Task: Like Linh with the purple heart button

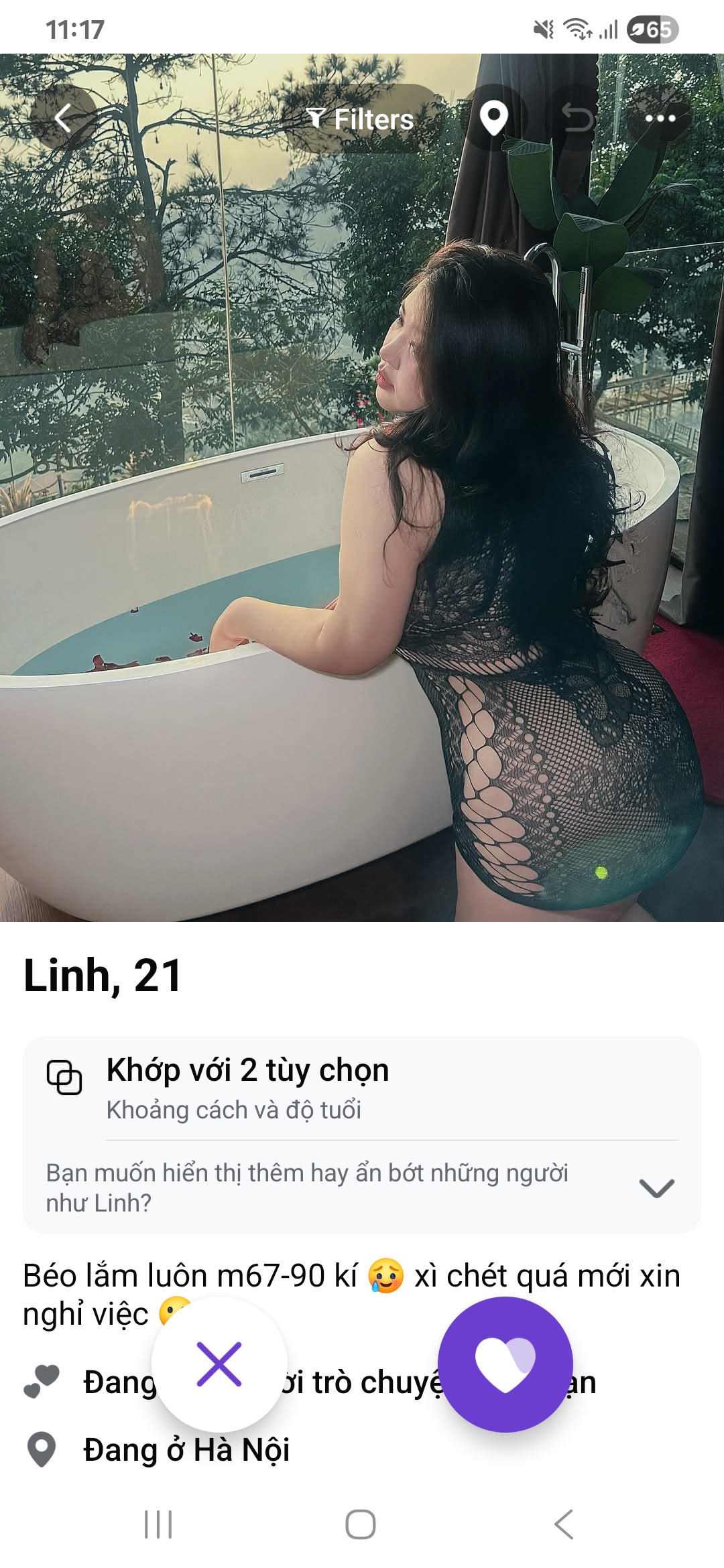Action: 505,1364
